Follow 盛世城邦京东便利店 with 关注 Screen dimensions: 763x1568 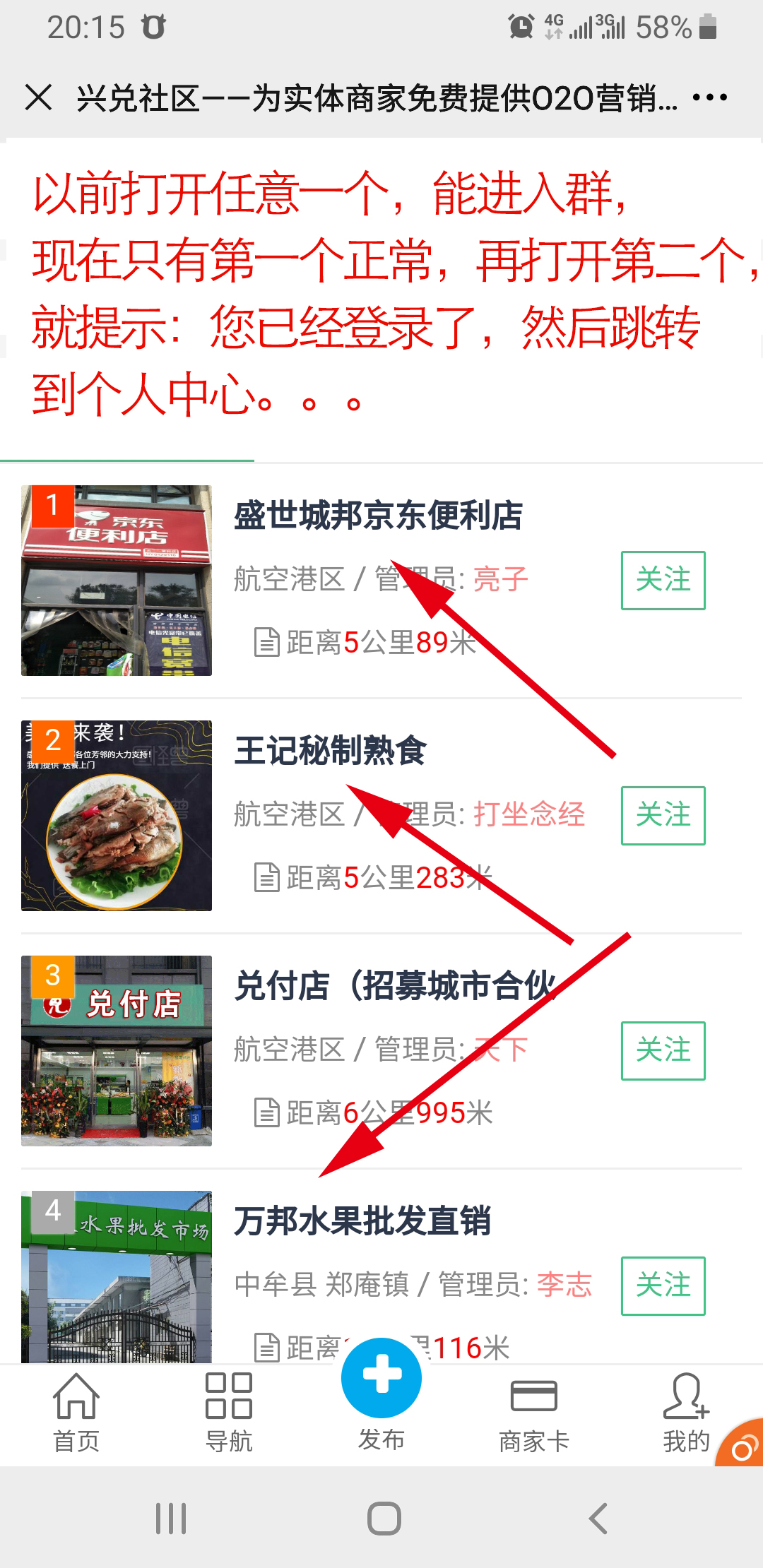(663, 580)
